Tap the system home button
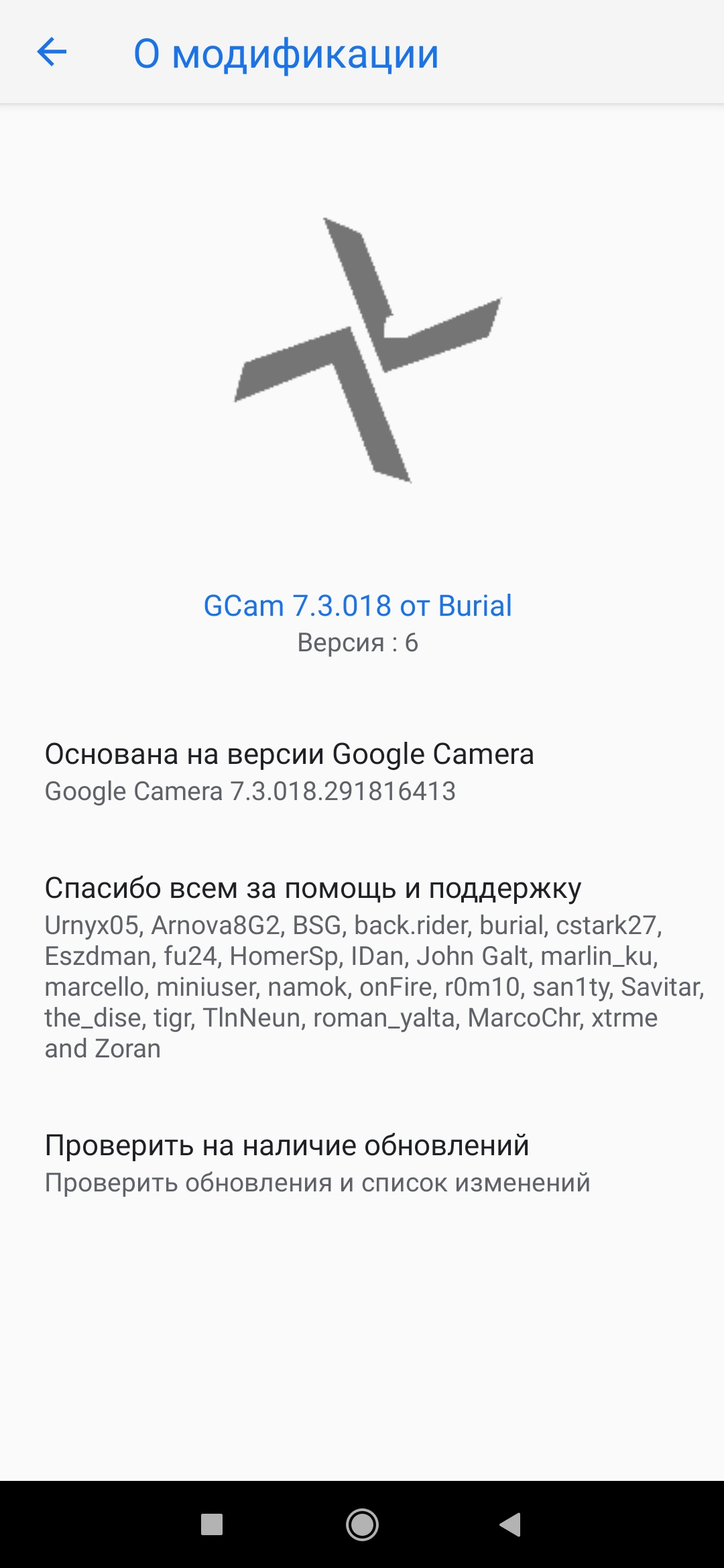The height and width of the screenshot is (1568, 724). click(362, 1524)
